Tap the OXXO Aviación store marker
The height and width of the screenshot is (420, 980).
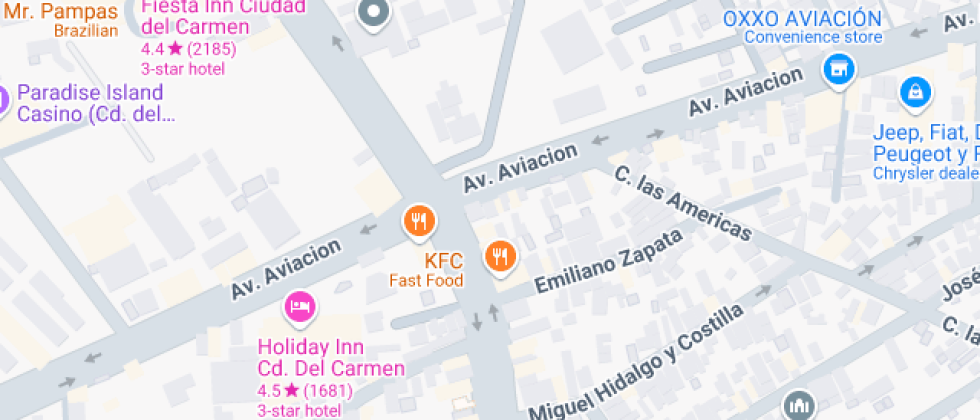click(837, 70)
